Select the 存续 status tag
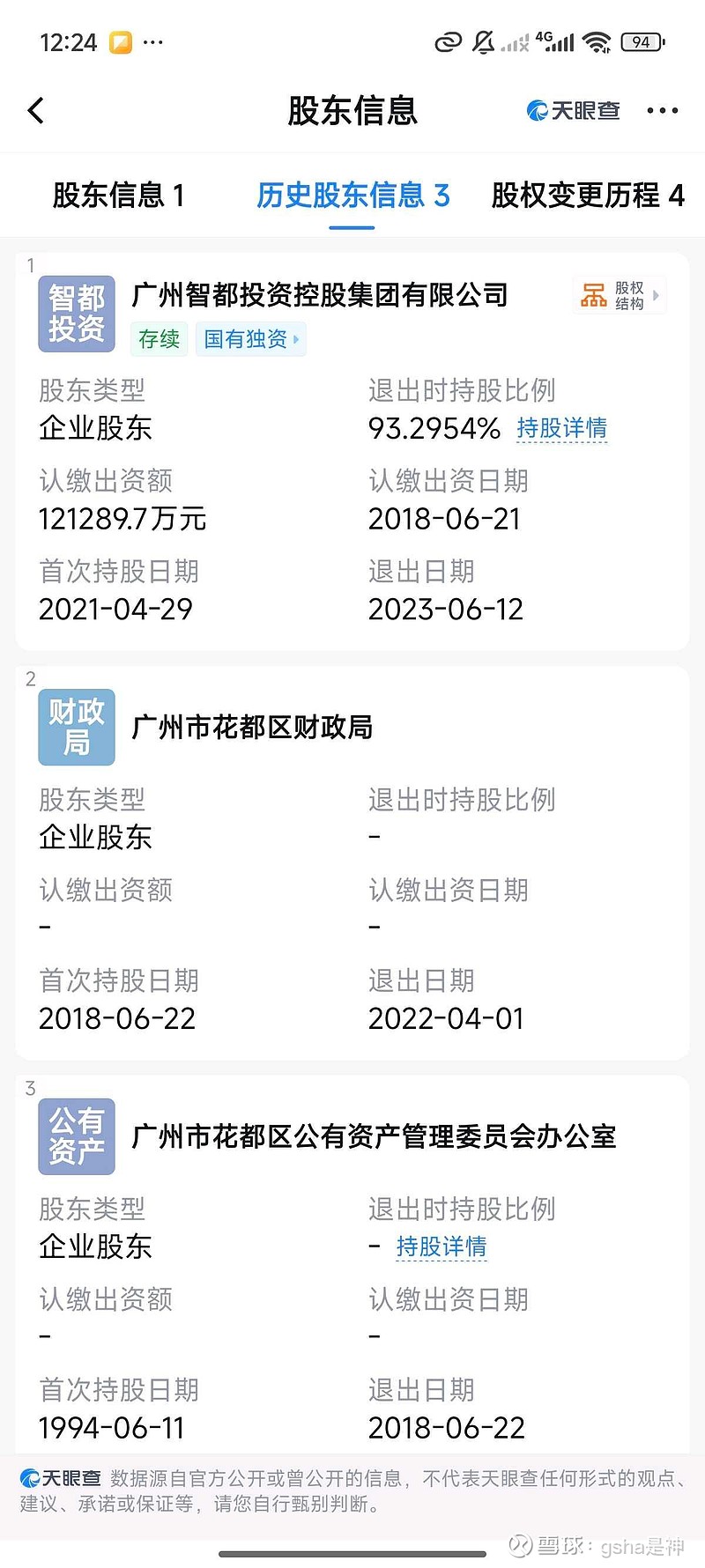This screenshot has height=1568, width=705. (159, 339)
